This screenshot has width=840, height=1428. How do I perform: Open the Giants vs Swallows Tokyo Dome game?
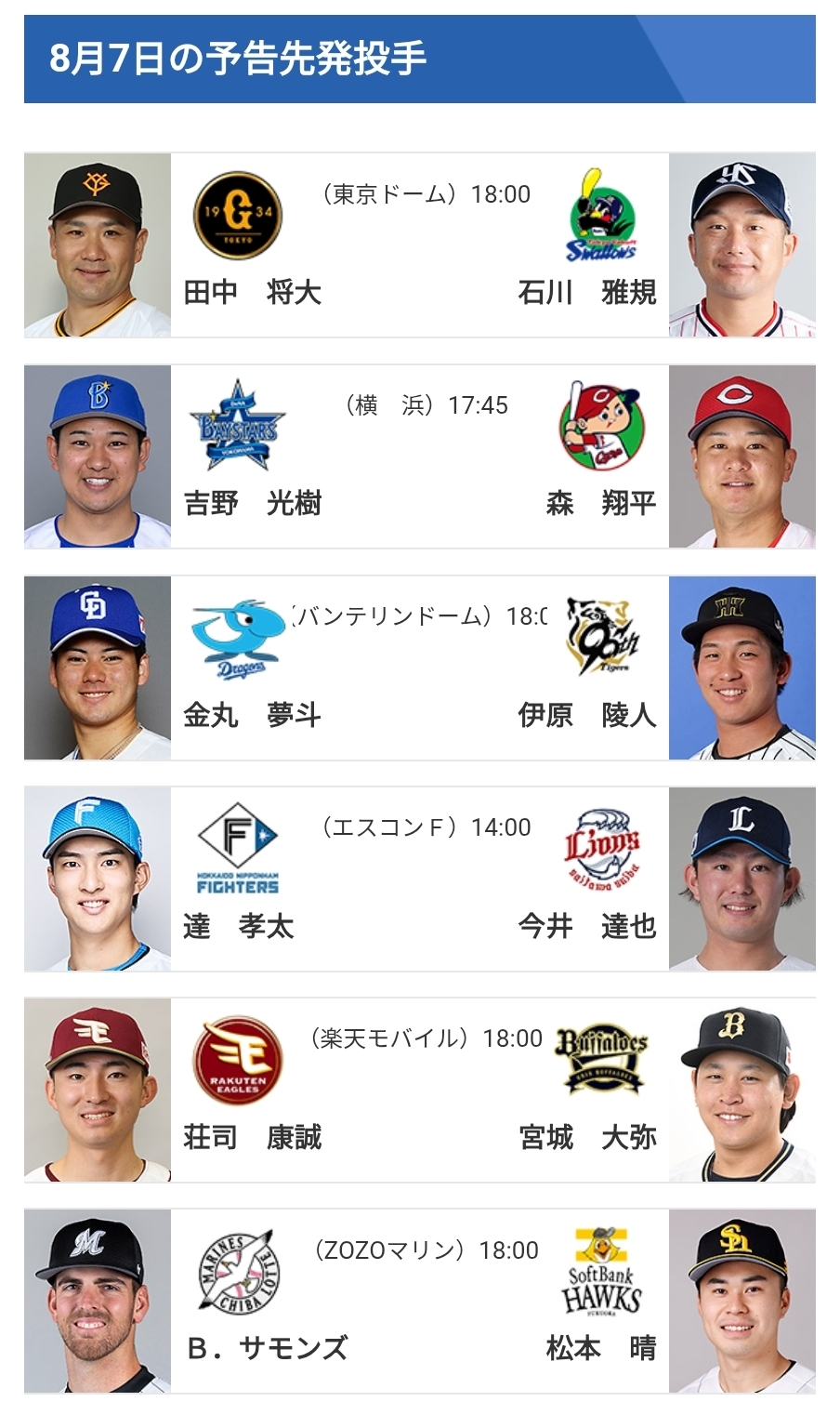click(x=420, y=245)
